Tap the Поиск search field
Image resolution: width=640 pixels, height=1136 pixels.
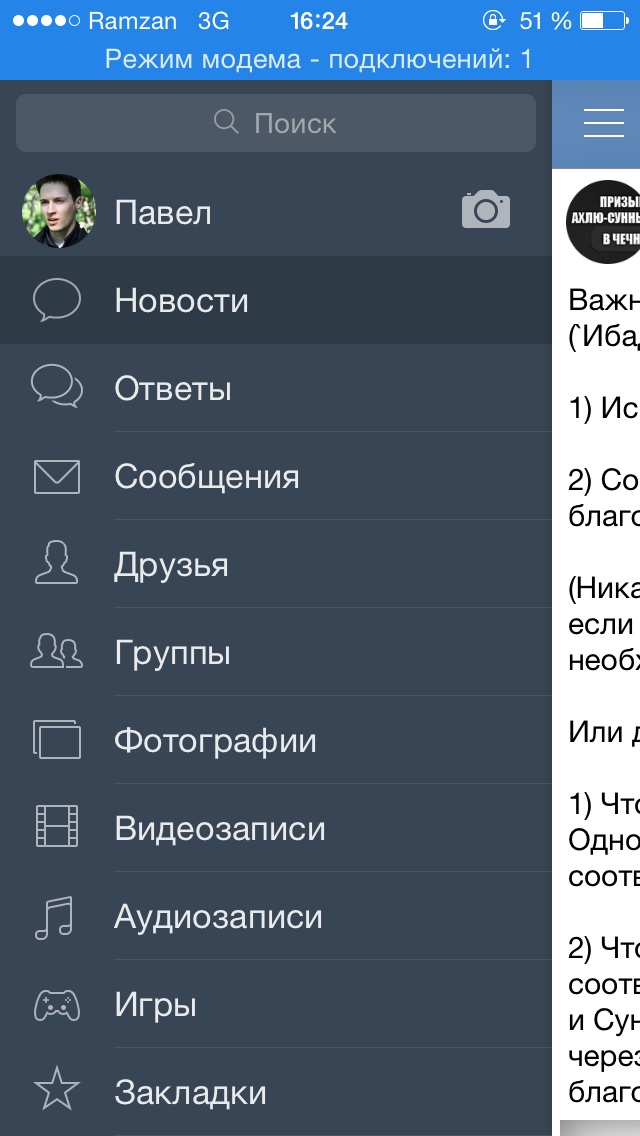pyautogui.click(x=275, y=123)
